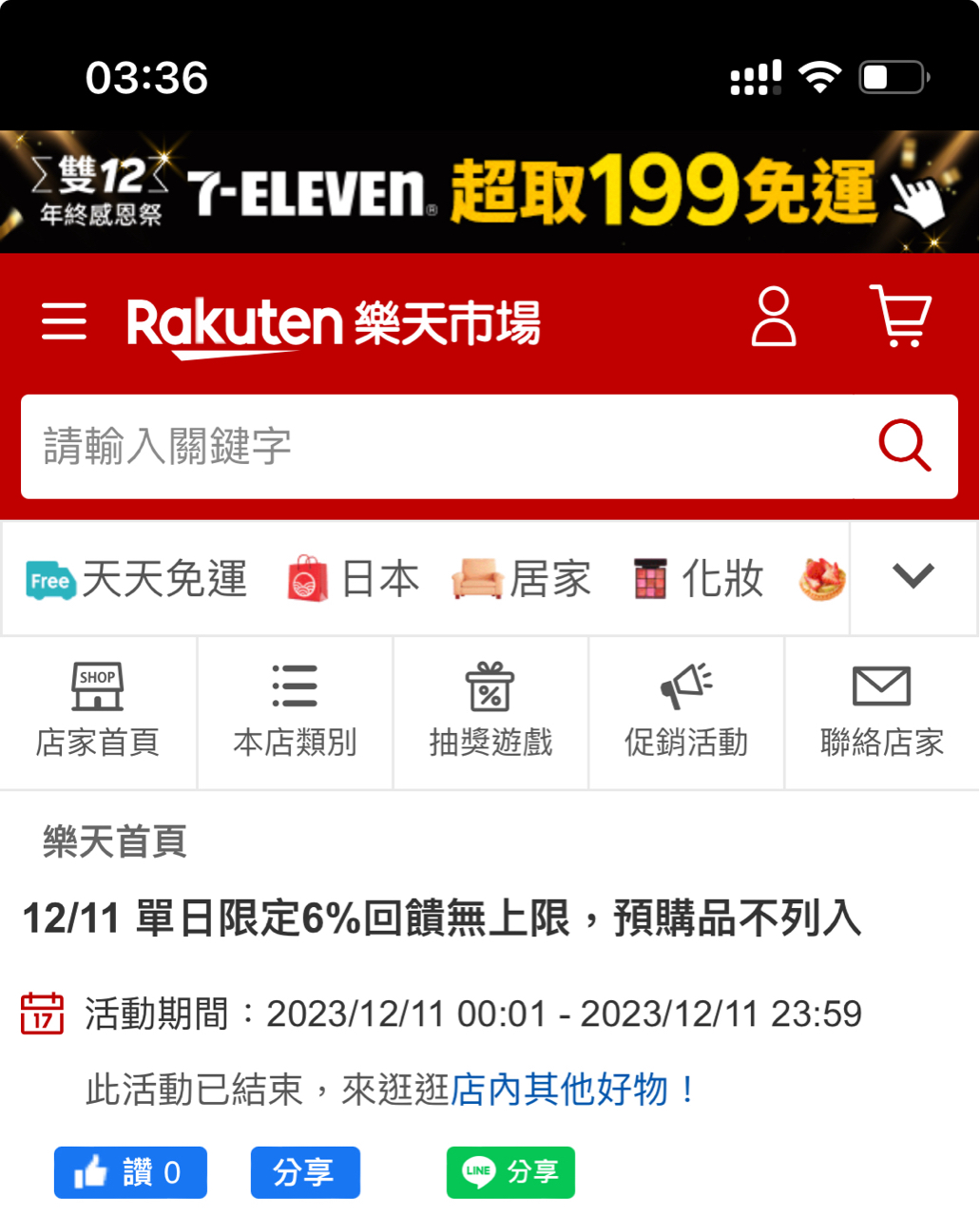Open 聯絡店家
This screenshot has height=1217, width=980.
[x=882, y=712]
